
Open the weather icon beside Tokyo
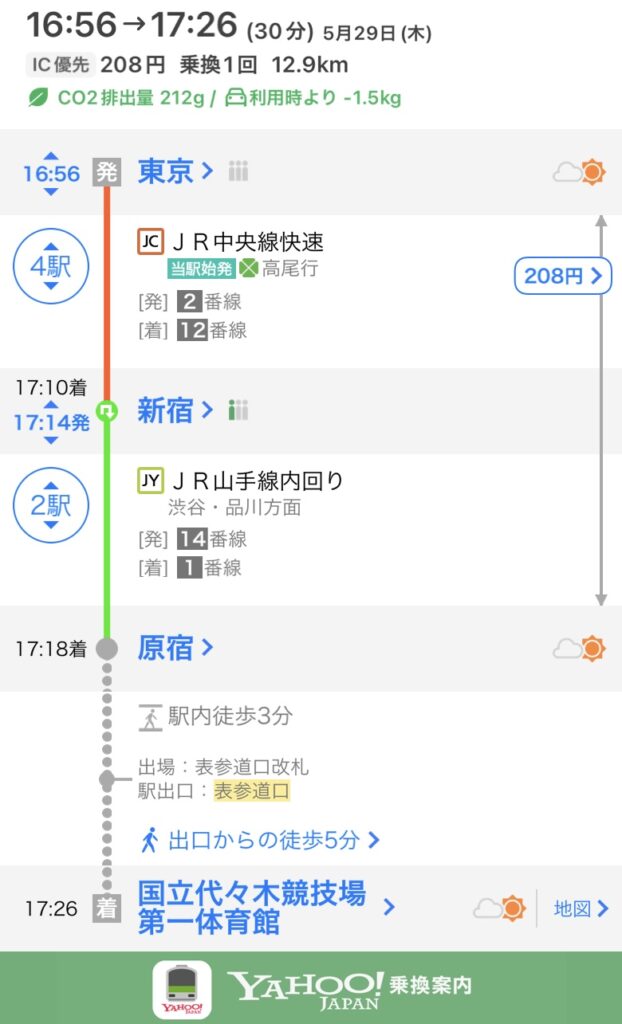coord(580,172)
